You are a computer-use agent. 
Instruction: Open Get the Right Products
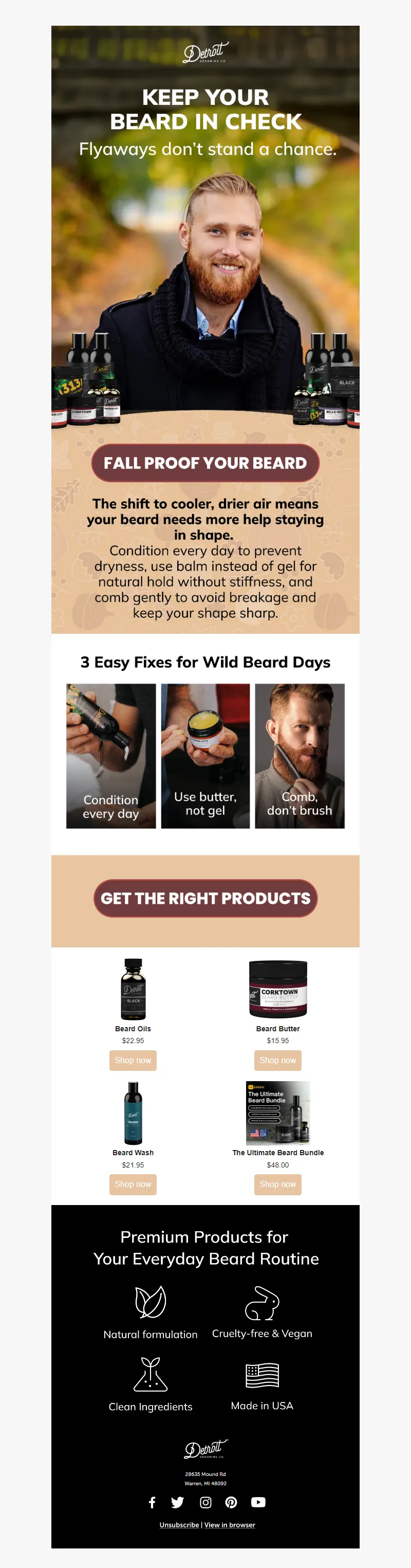(206, 899)
